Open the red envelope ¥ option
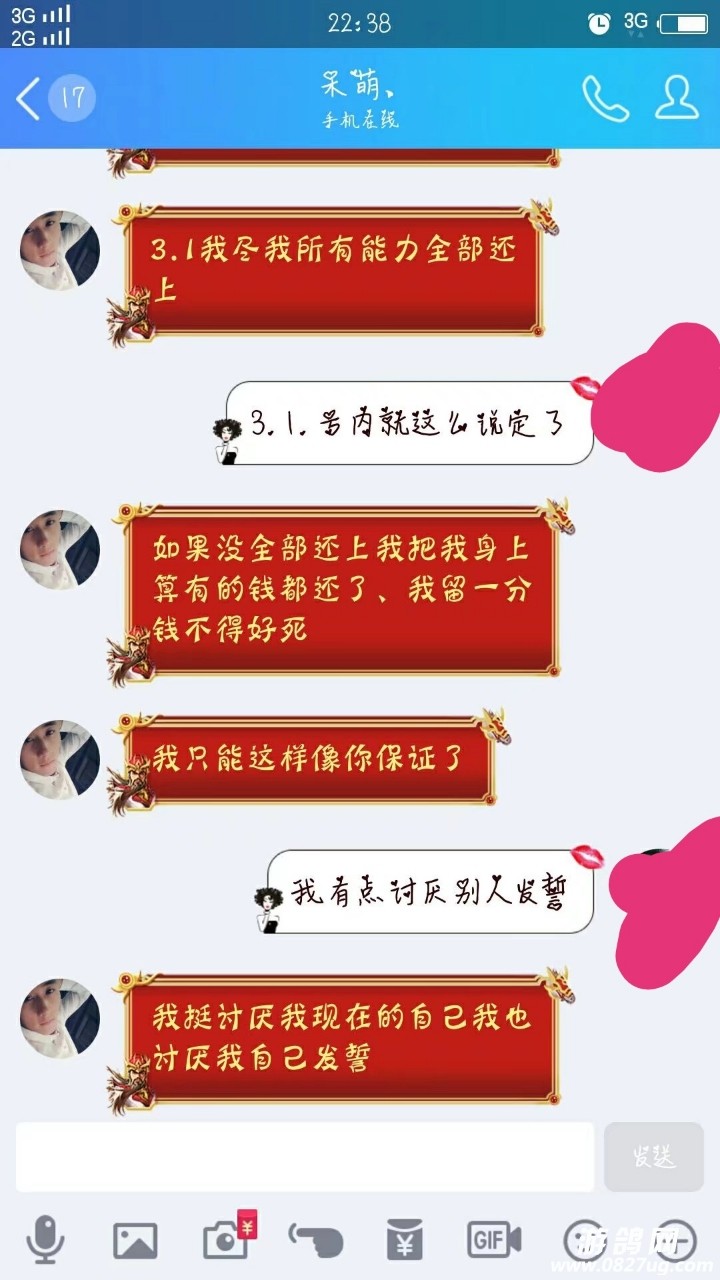Screen dimensions: 720x1280 404,1240
